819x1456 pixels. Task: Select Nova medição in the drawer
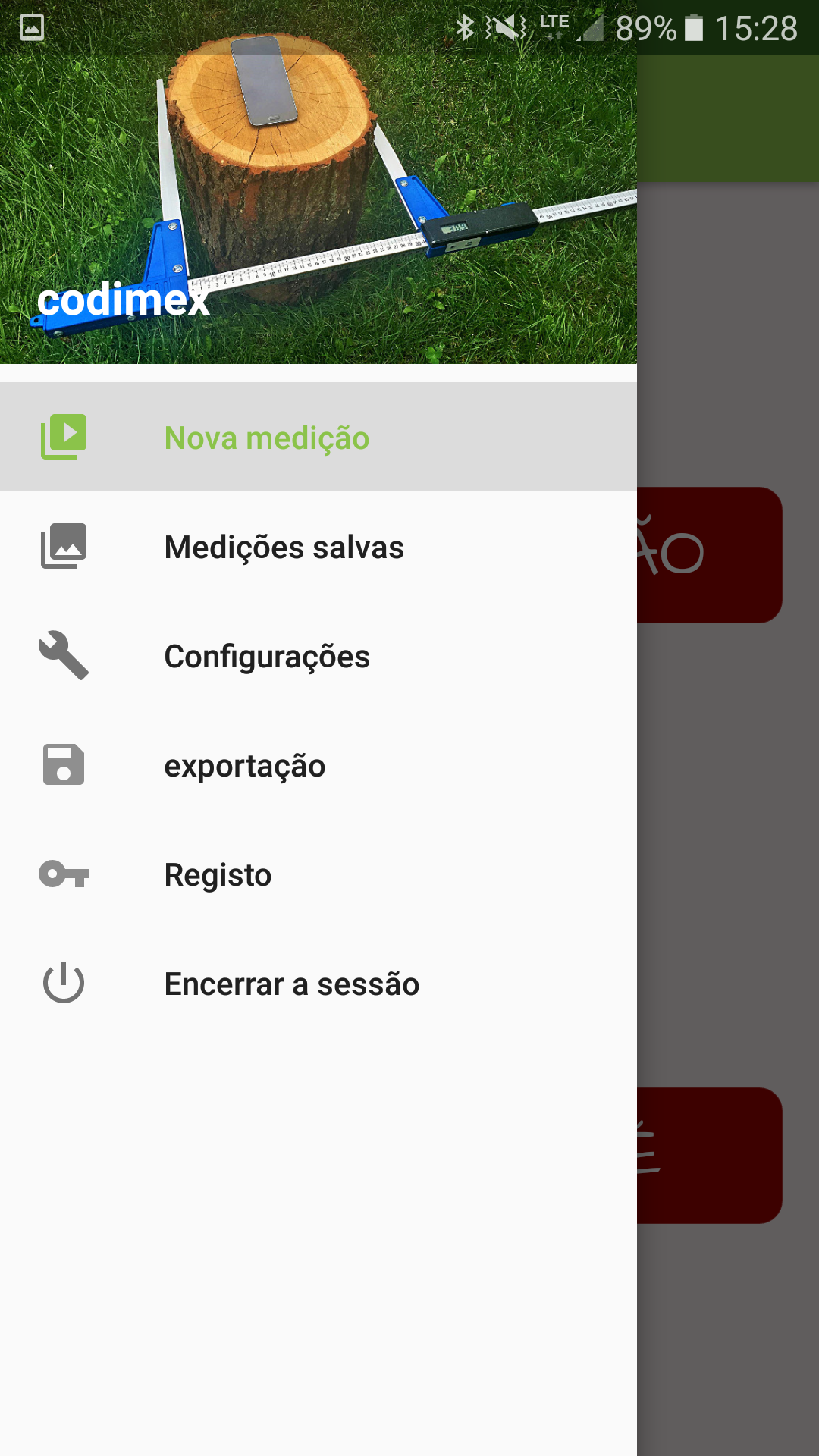[x=267, y=438]
